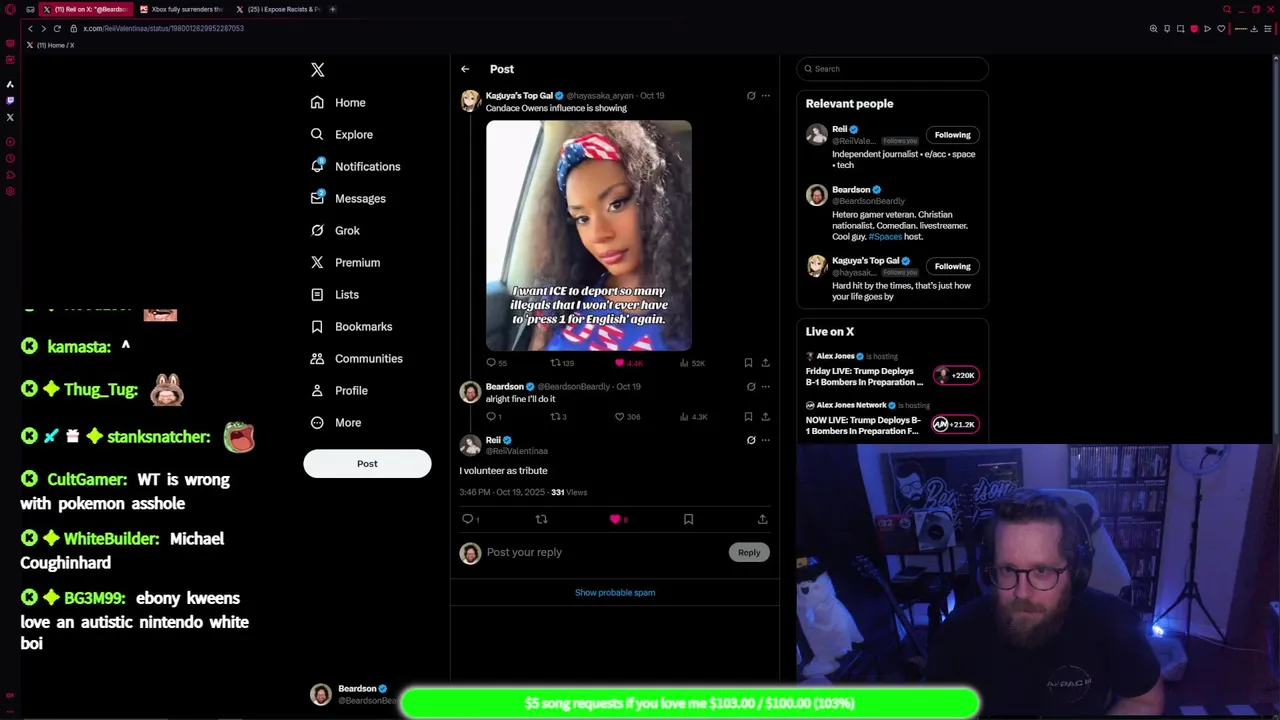The width and height of the screenshot is (1280, 720).
Task: Tap Following button next to Reii
Action: pyautogui.click(x=952, y=135)
